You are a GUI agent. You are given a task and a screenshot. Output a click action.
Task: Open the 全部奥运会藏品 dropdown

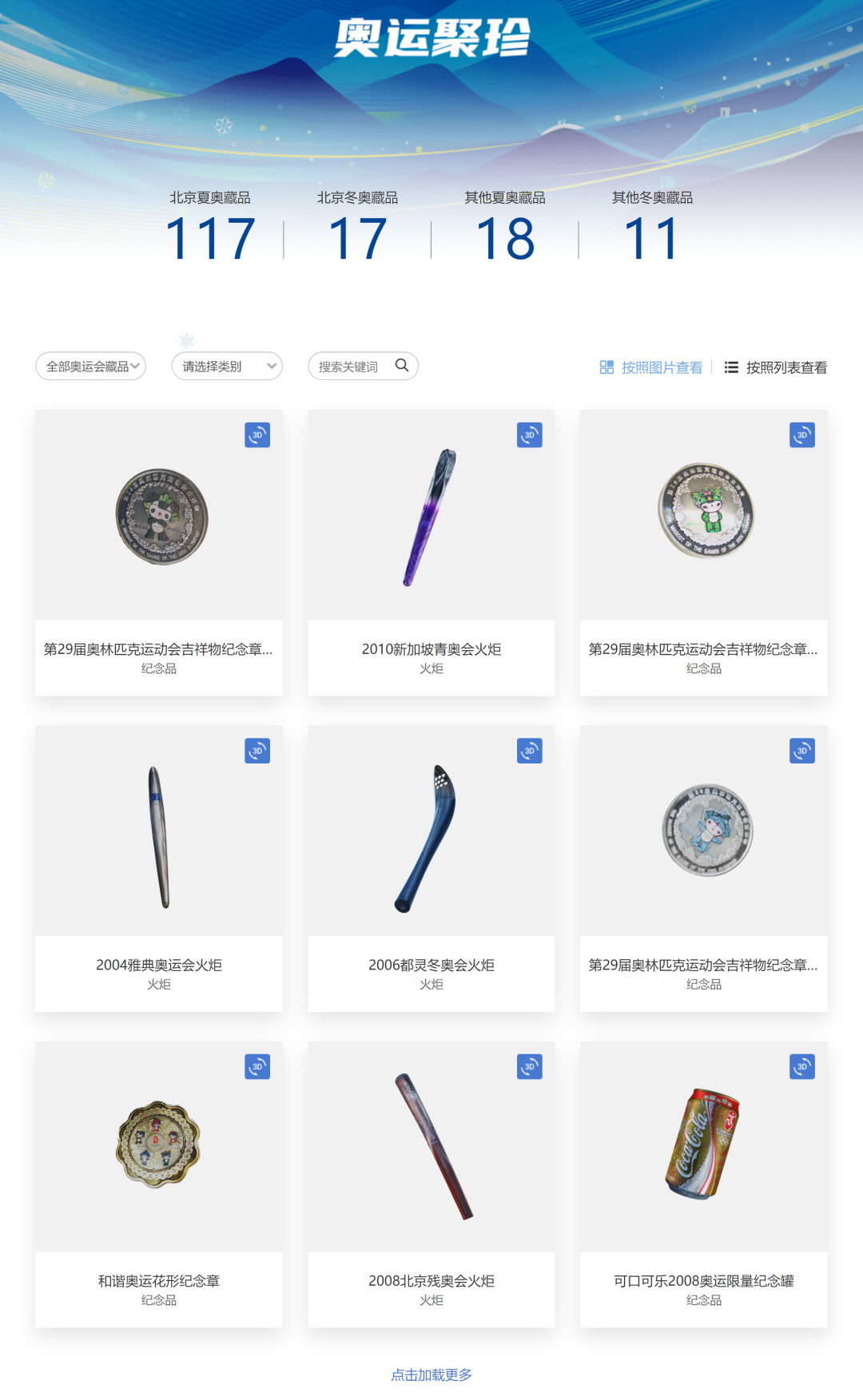point(91,367)
